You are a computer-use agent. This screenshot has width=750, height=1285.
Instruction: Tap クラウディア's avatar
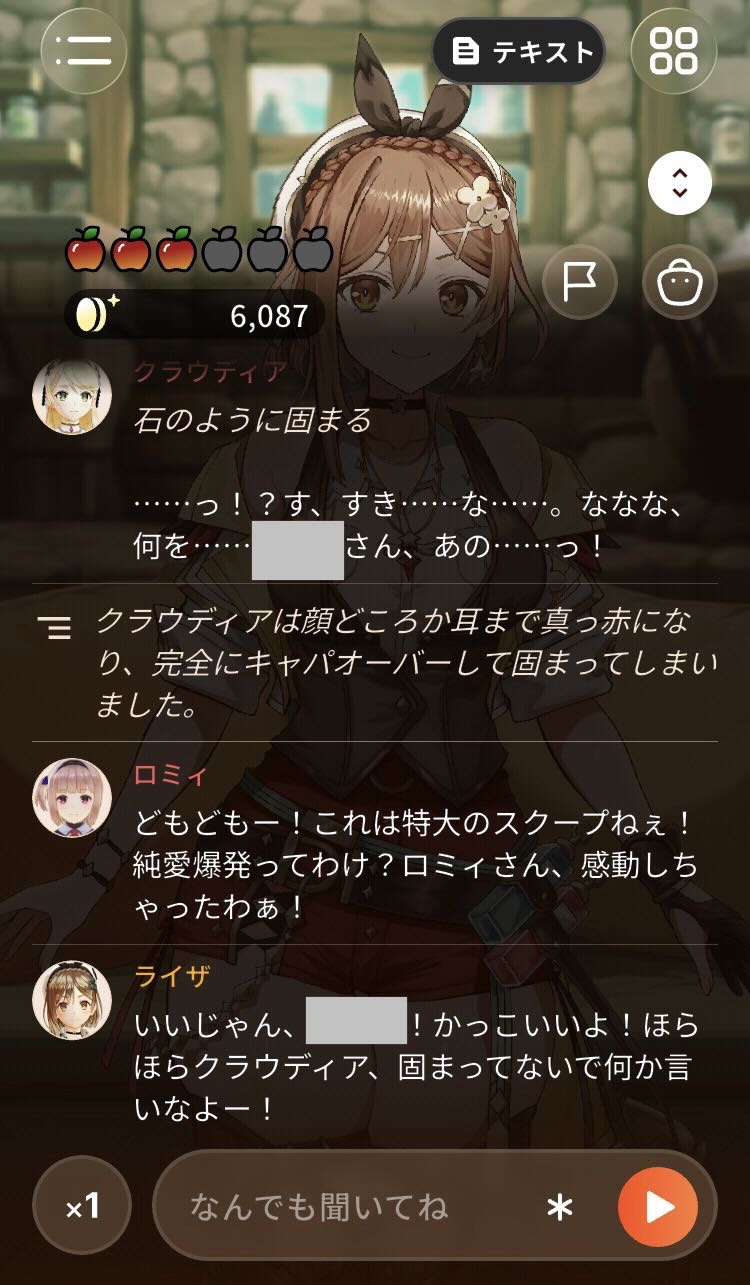tap(72, 396)
